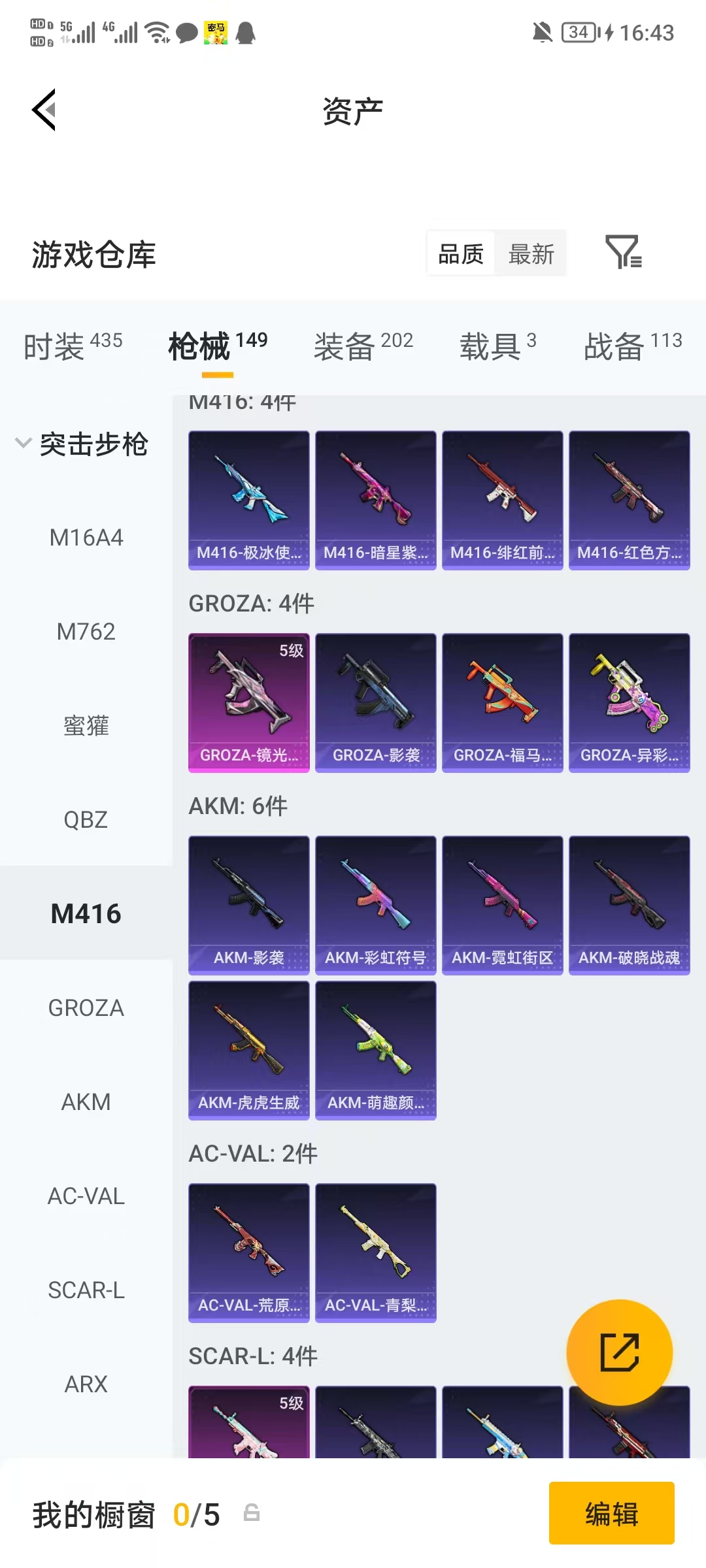
Task: Tap 编辑 to edit my showcase
Action: (612, 1513)
